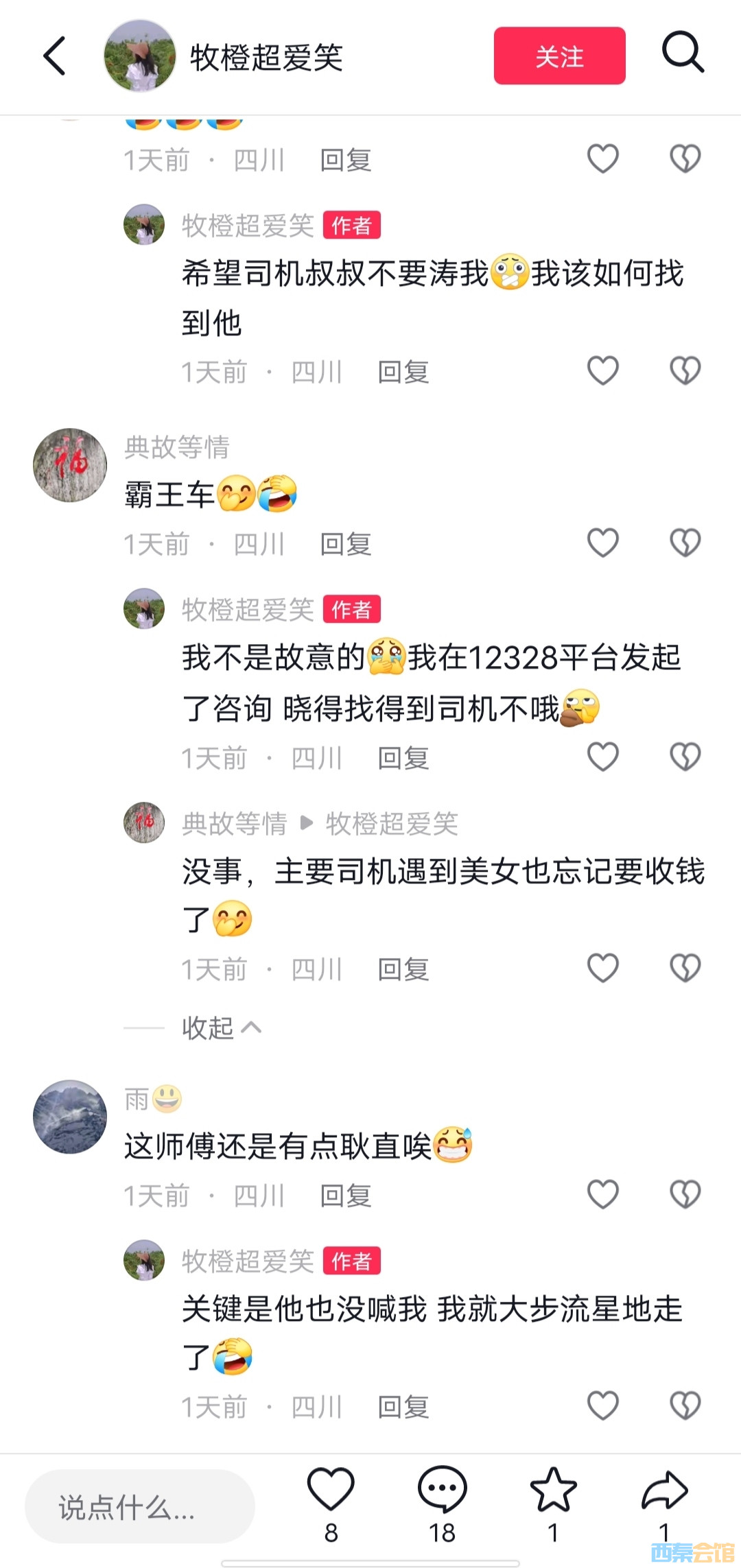Open the profile avatar of user 雨
The height and width of the screenshot is (1568, 741).
point(70,1117)
